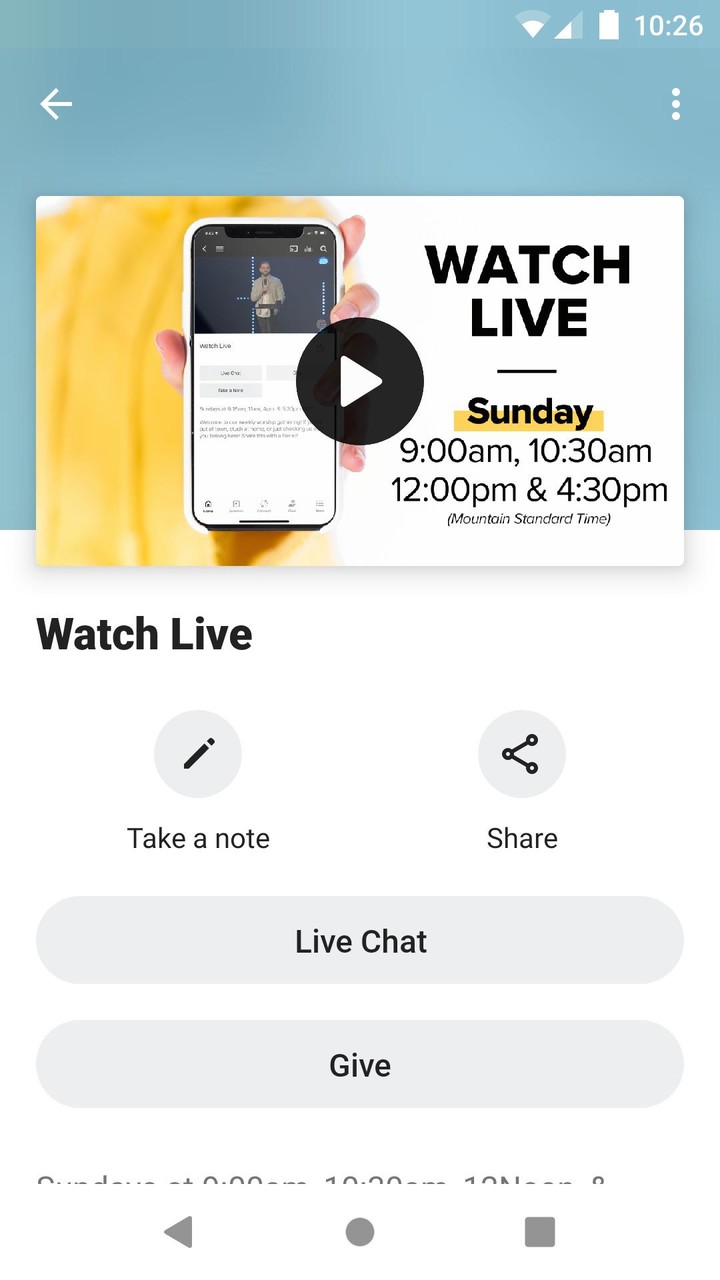
Task: Open the overflow menu
Action: point(676,104)
